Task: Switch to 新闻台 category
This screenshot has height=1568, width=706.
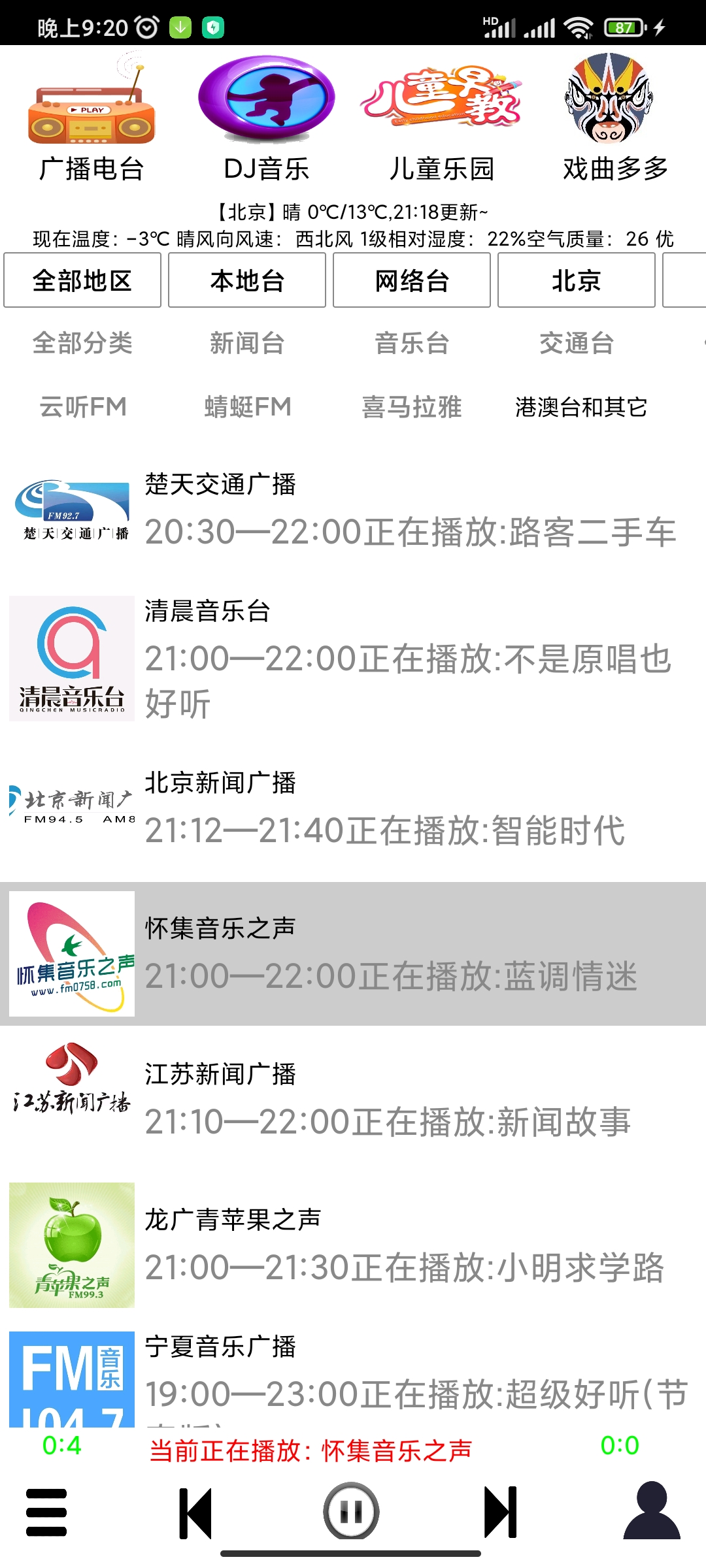Action: 247,343
